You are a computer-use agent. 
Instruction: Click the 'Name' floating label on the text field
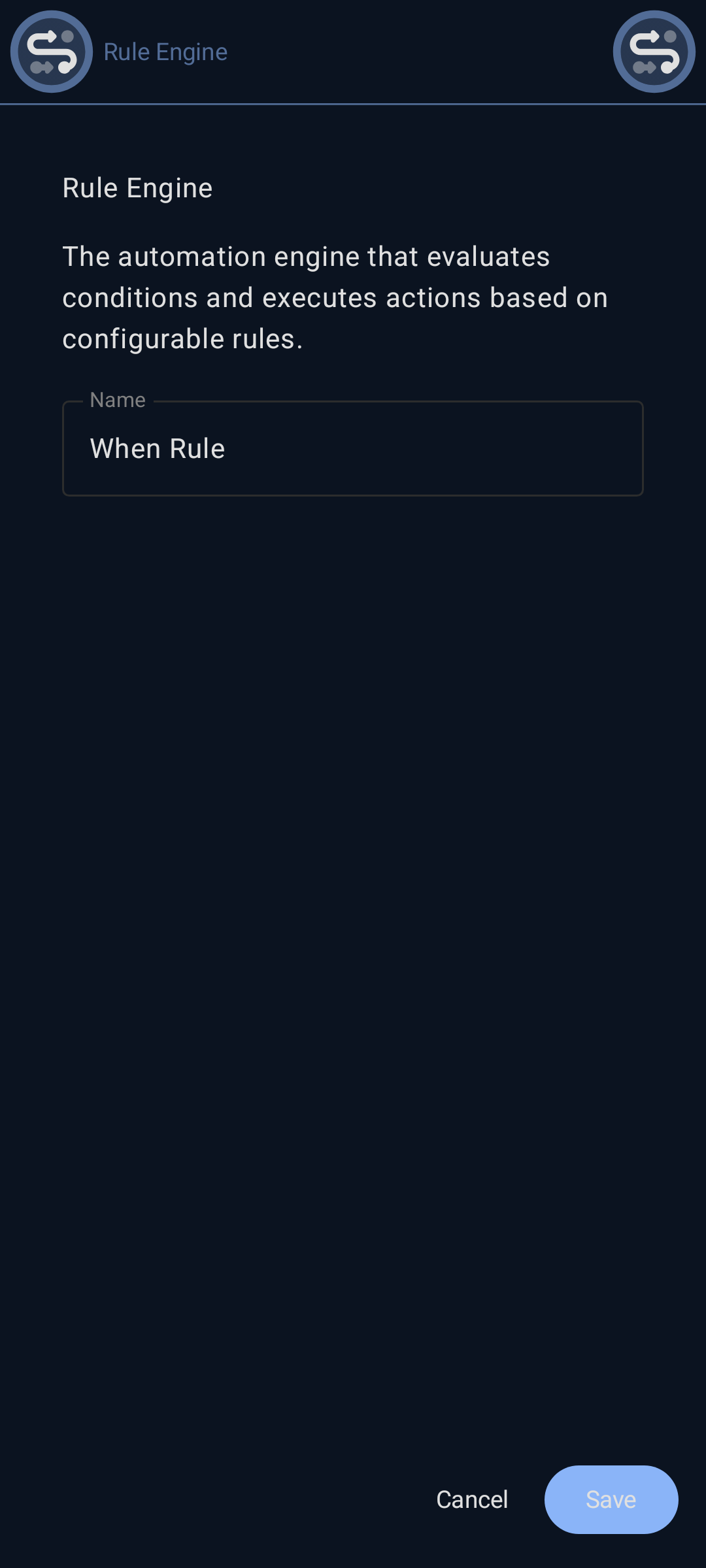(x=118, y=399)
